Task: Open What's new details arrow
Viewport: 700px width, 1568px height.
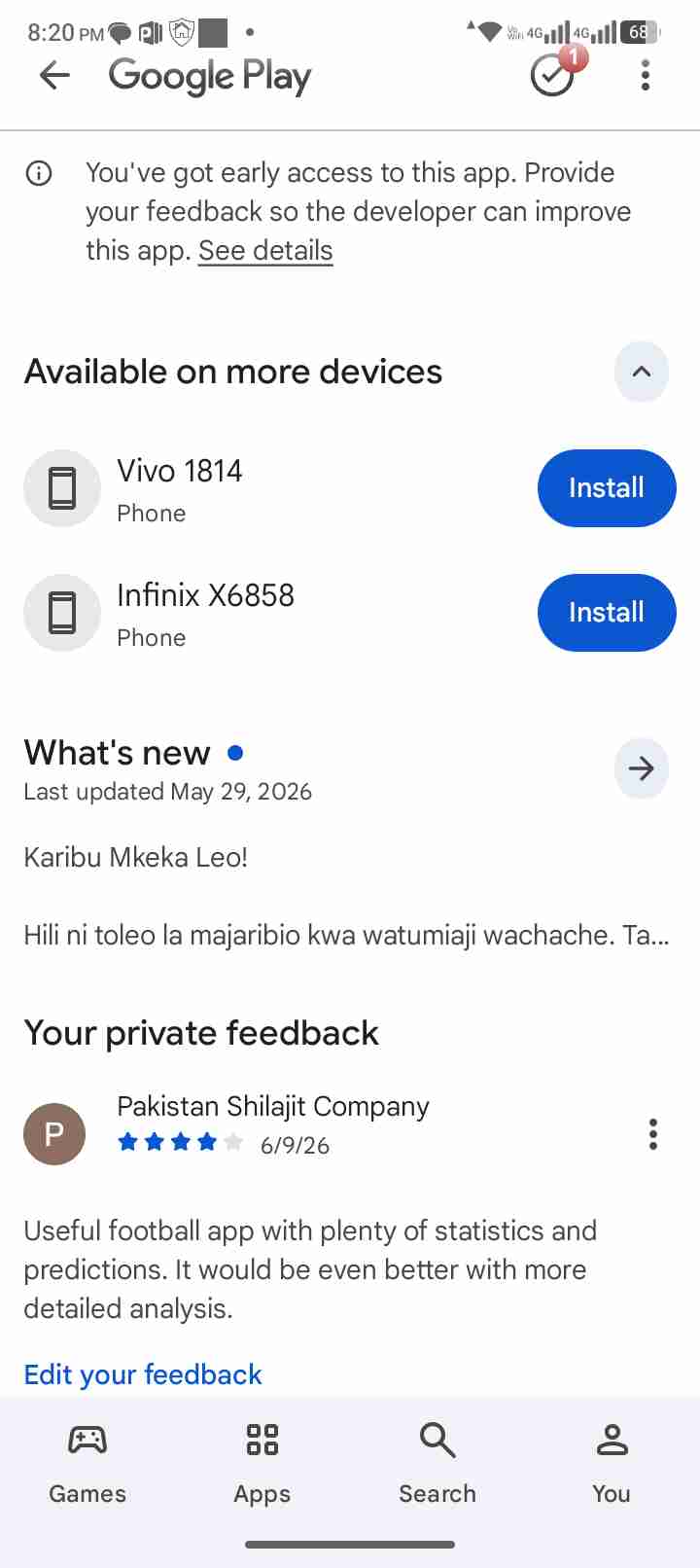Action: [642, 768]
